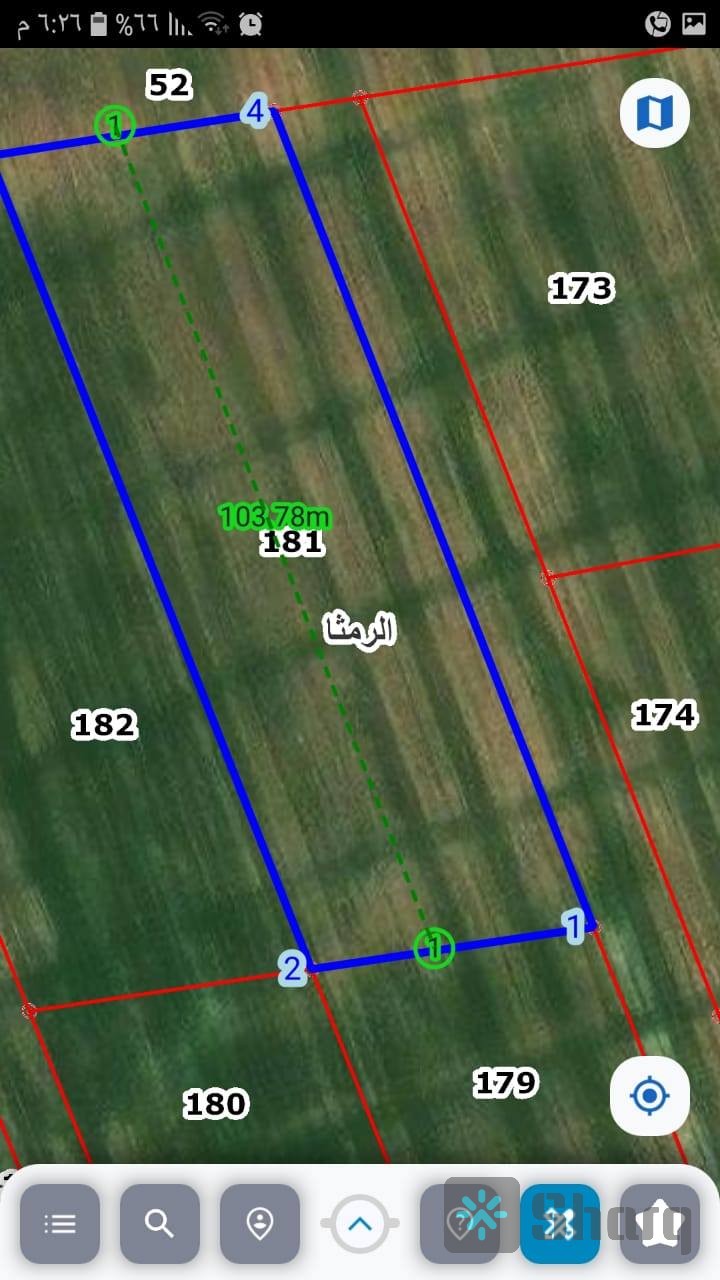720x1280 pixels.
Task: Toggle the blue measure tool button
Action: tap(560, 1223)
